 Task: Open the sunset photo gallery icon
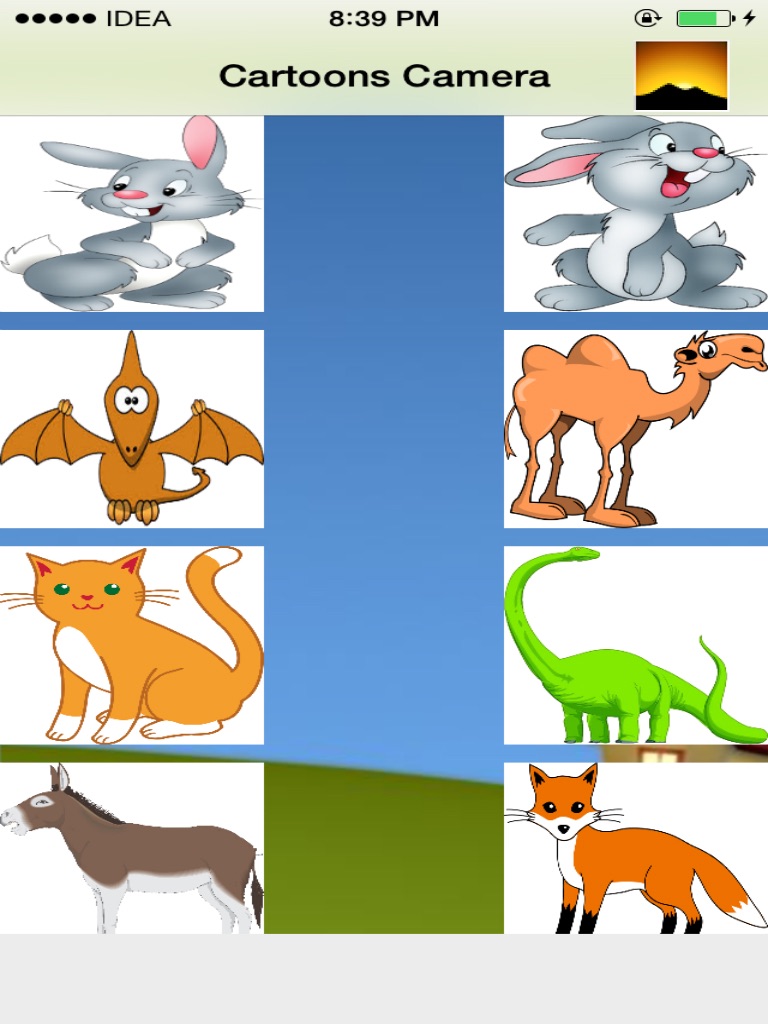point(681,76)
